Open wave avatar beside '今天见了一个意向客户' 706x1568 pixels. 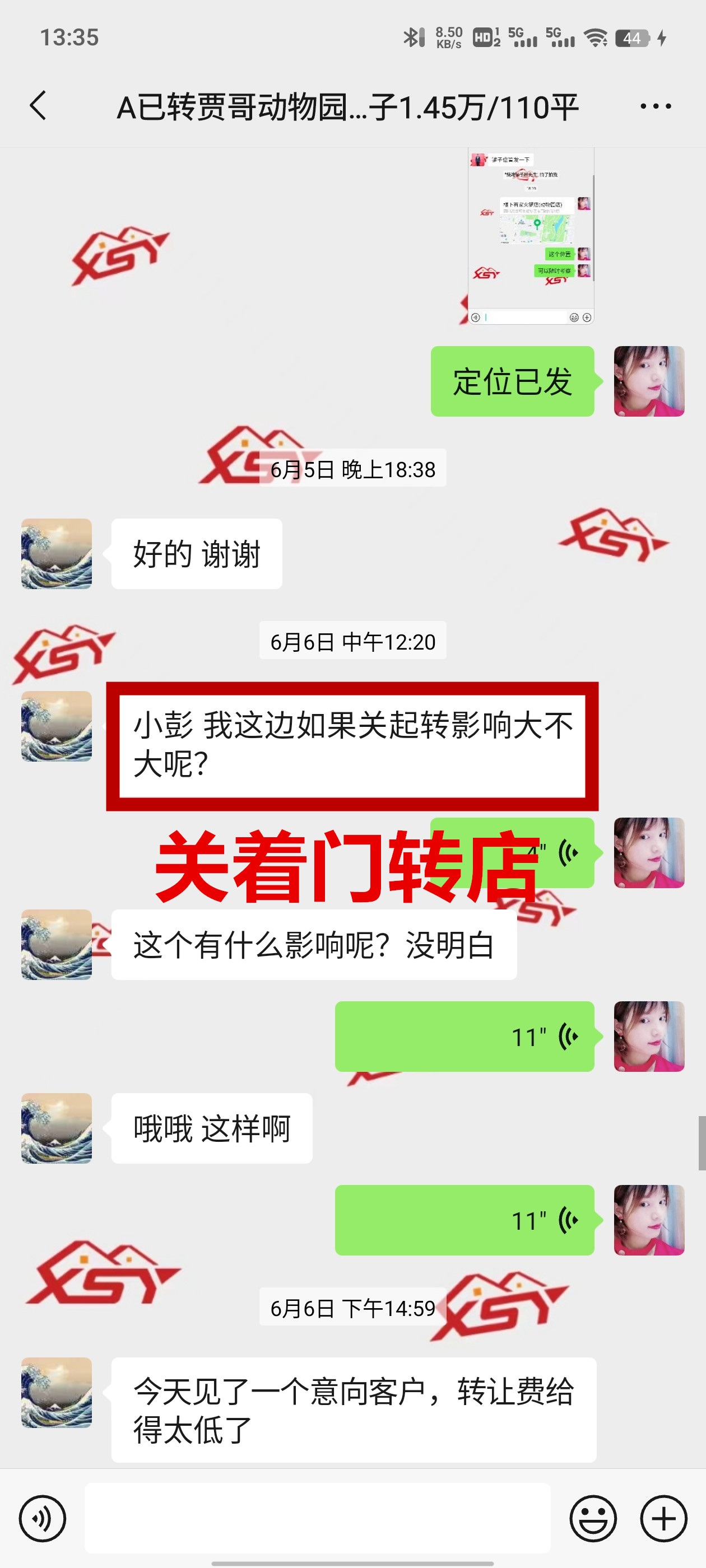click(x=57, y=1393)
